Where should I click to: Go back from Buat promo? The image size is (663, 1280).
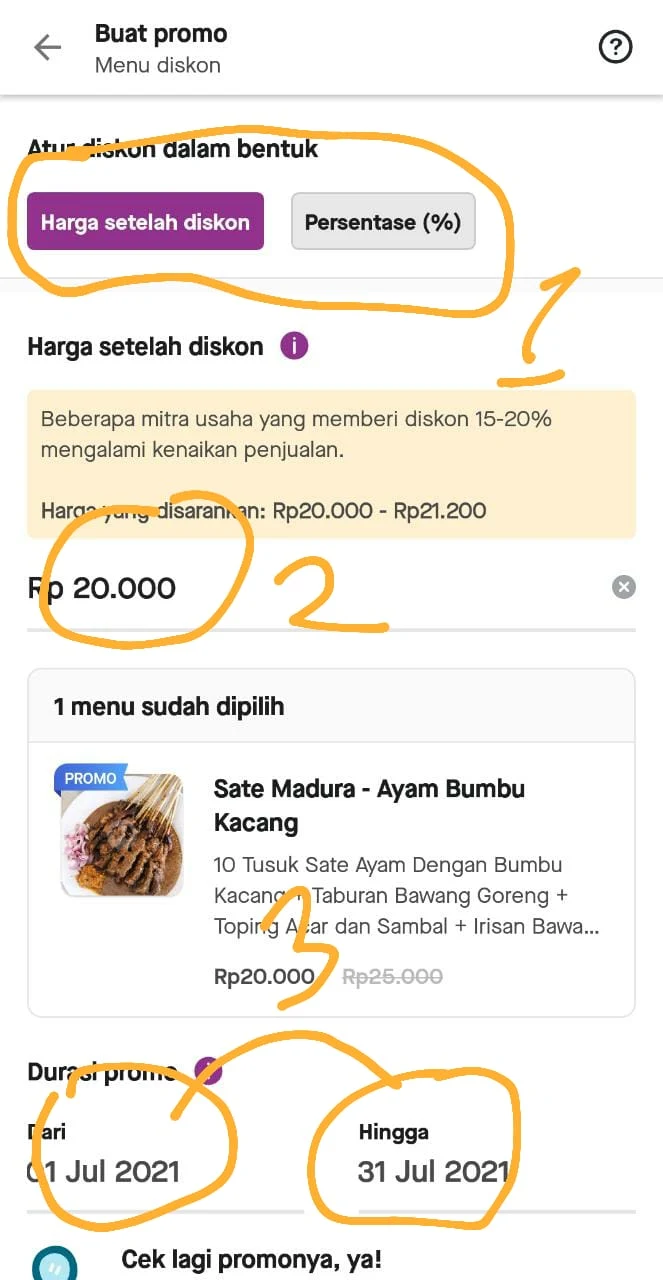point(47,47)
